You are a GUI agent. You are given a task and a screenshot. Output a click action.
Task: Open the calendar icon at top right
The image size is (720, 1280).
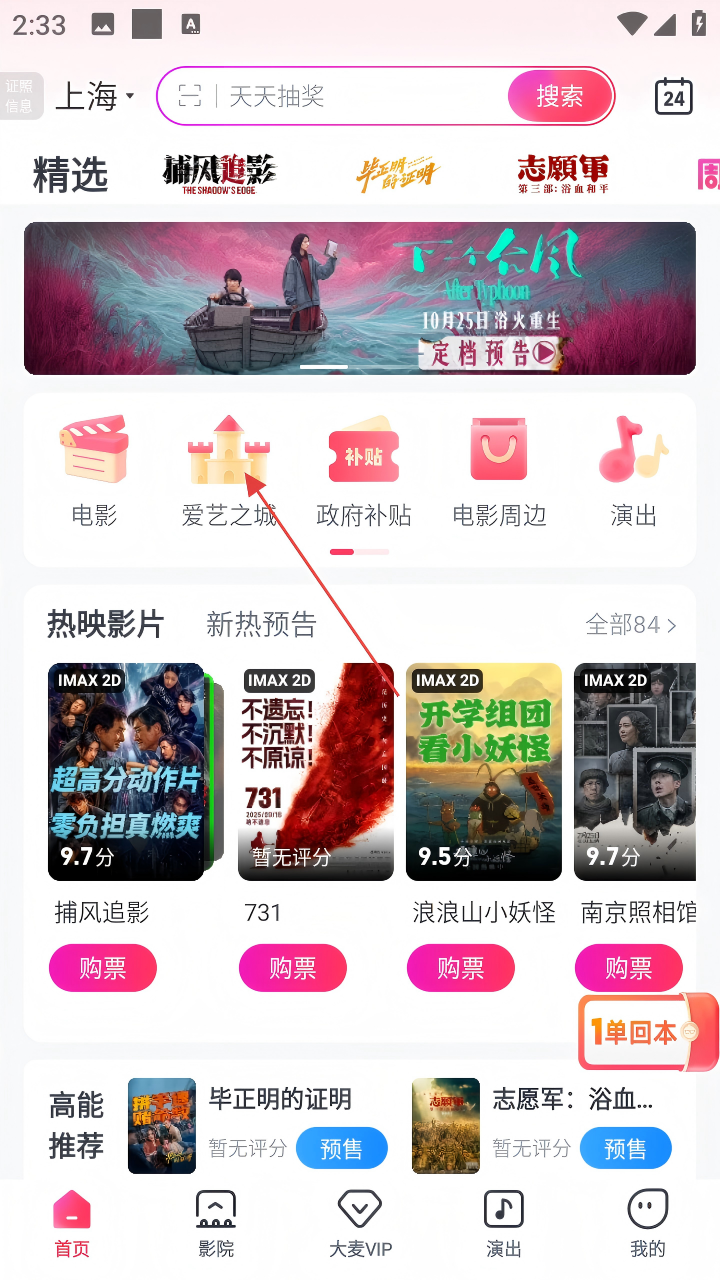click(673, 96)
